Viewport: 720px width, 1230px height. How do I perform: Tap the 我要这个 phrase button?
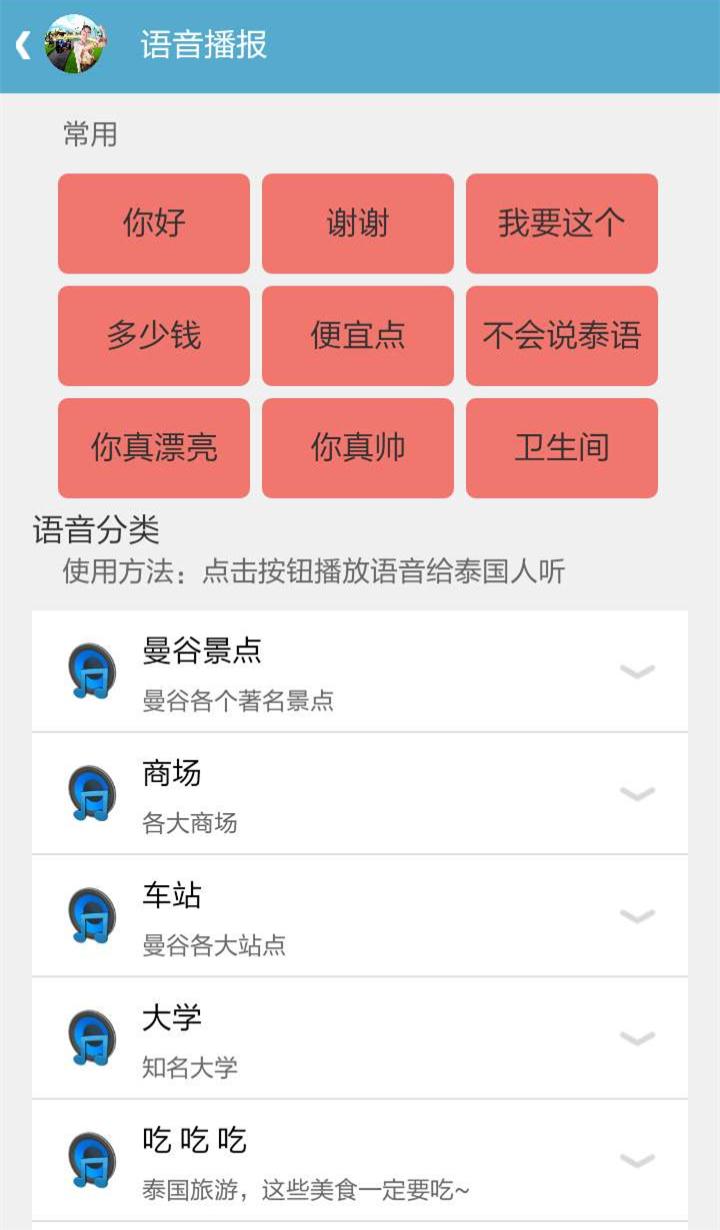pos(562,223)
